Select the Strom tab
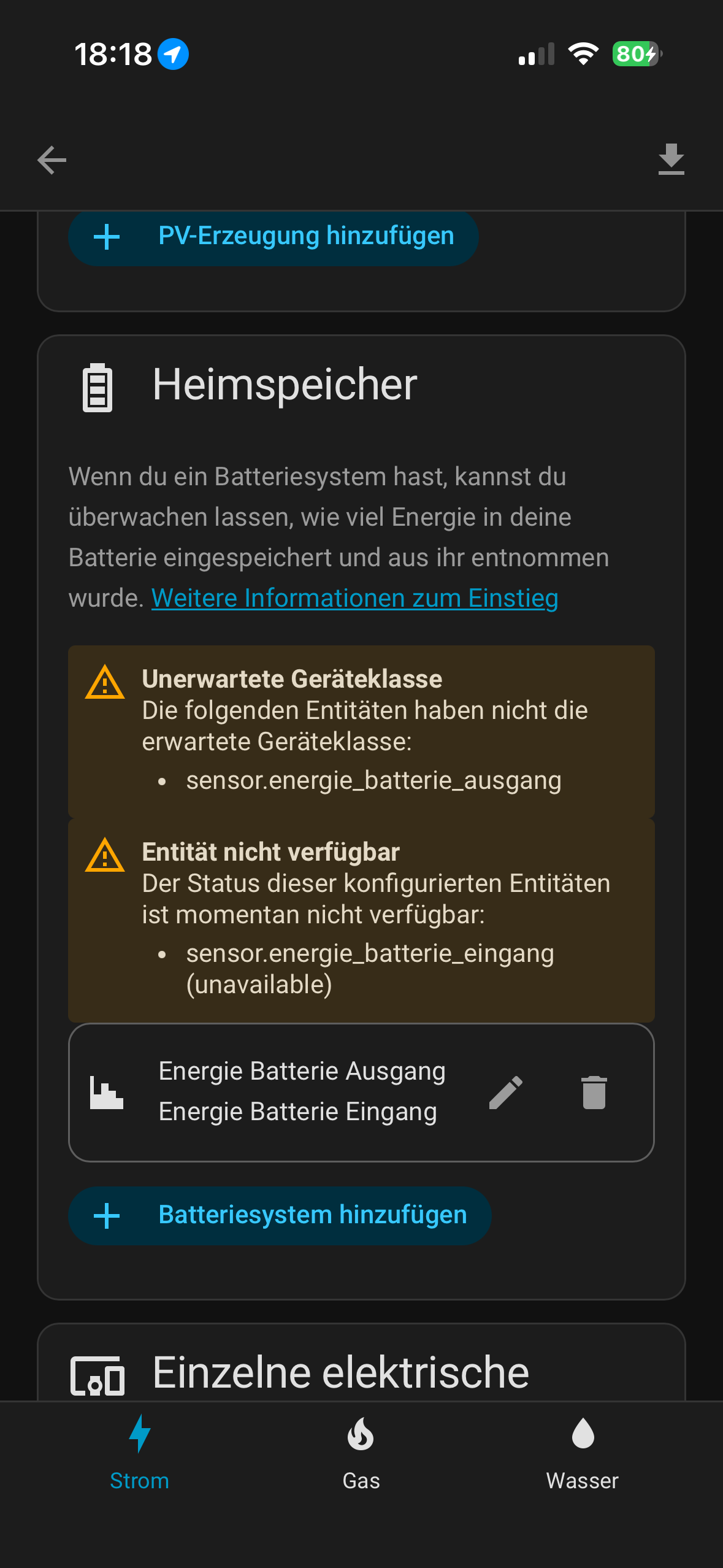Viewport: 723px width, 1568px height. pos(139,1452)
